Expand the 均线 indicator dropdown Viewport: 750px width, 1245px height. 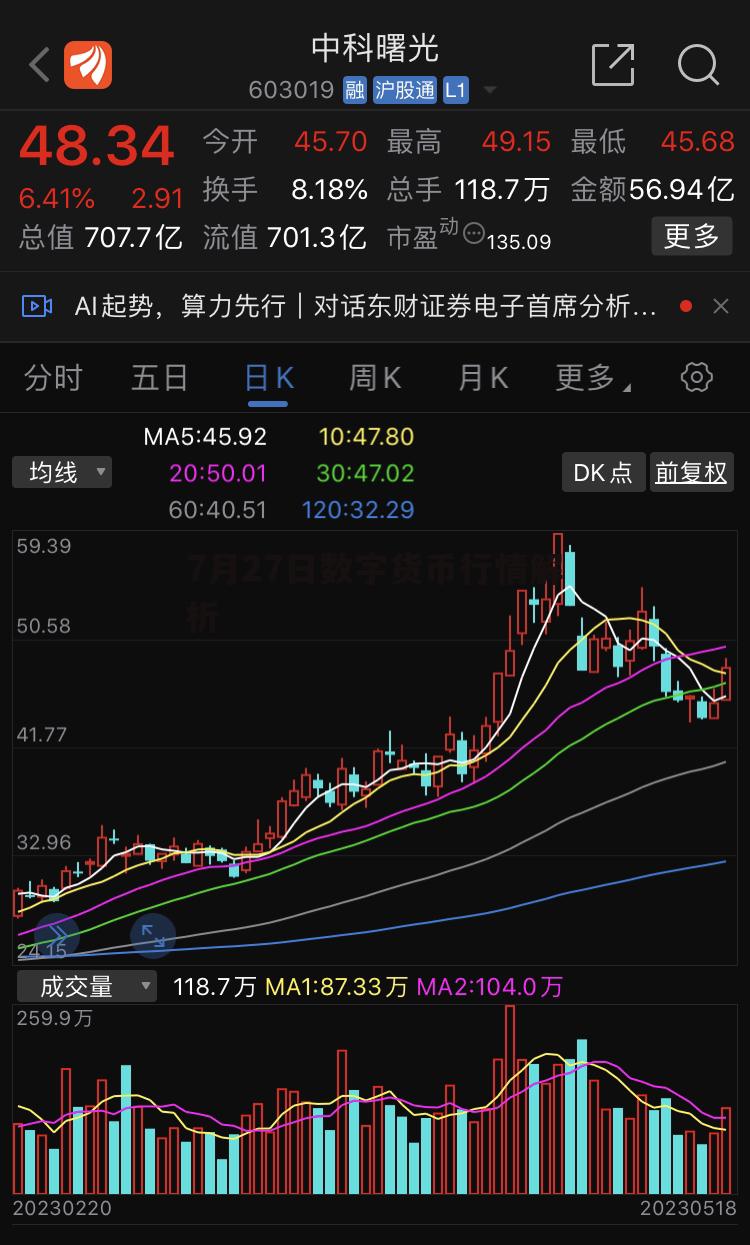point(62,471)
